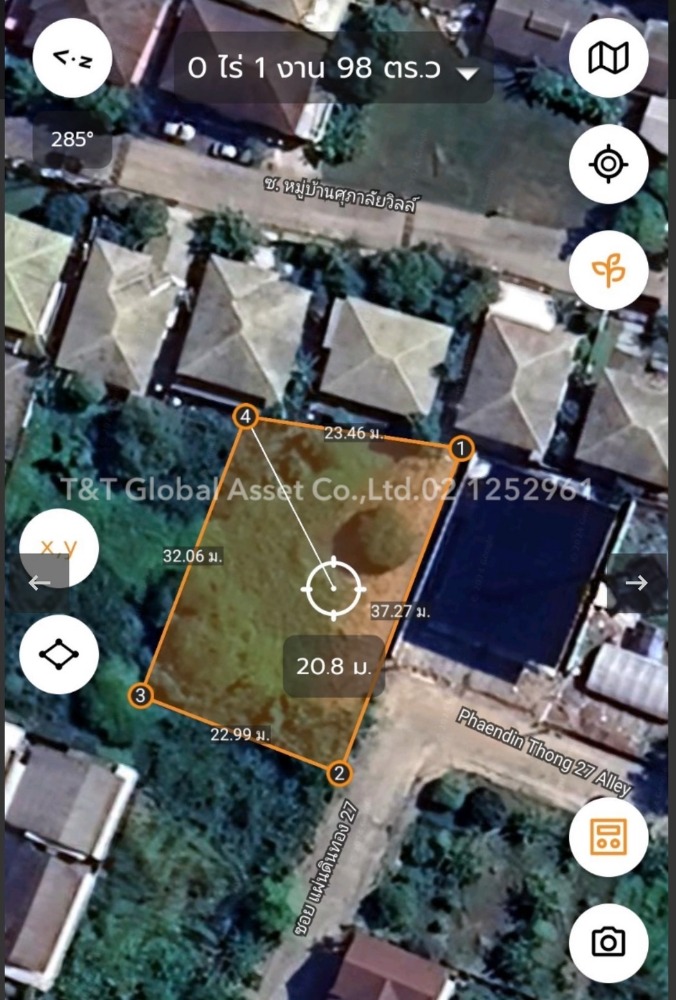Select boundary point 3 of the plot

(x=141, y=695)
